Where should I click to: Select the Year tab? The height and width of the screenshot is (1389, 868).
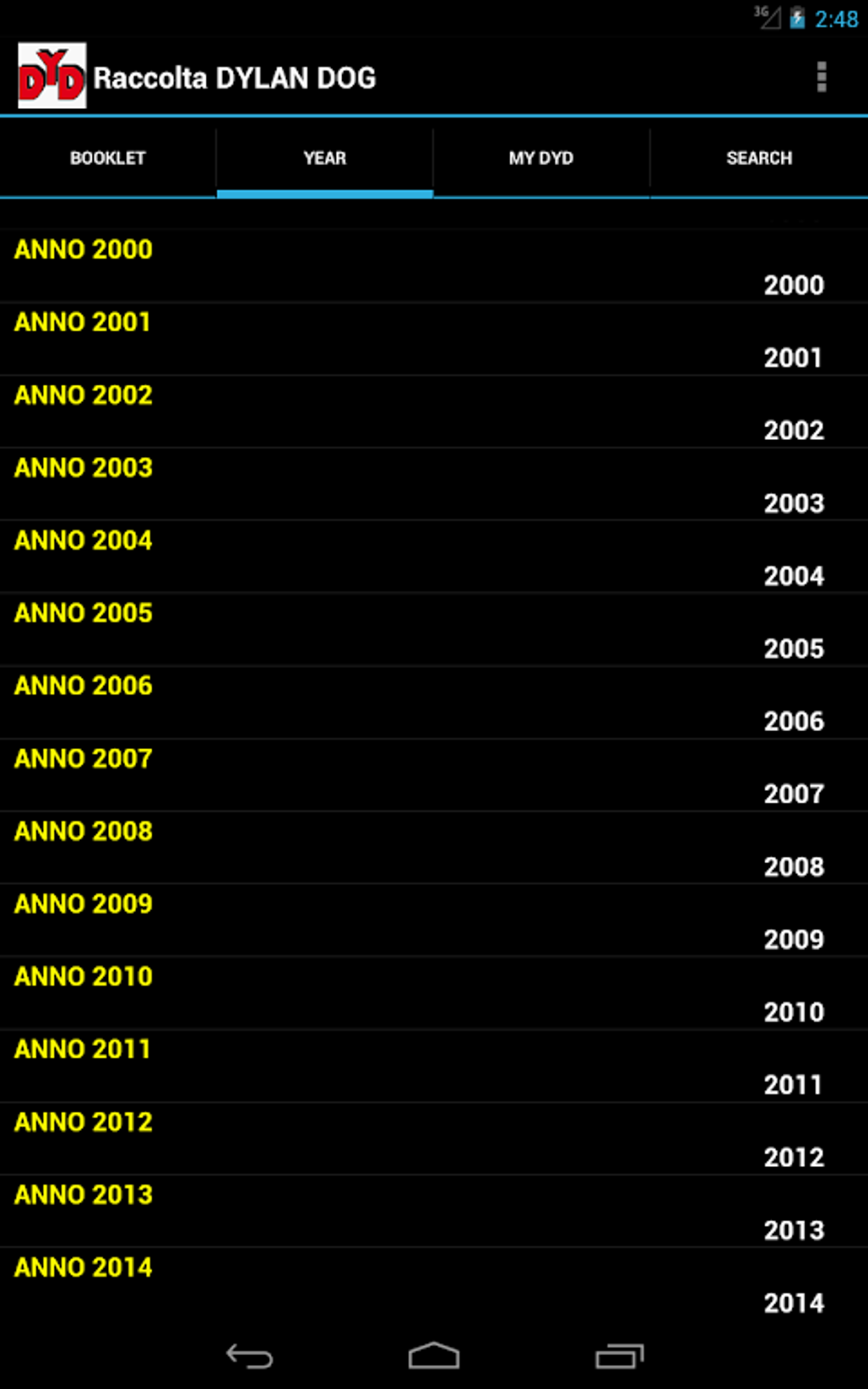tap(325, 158)
